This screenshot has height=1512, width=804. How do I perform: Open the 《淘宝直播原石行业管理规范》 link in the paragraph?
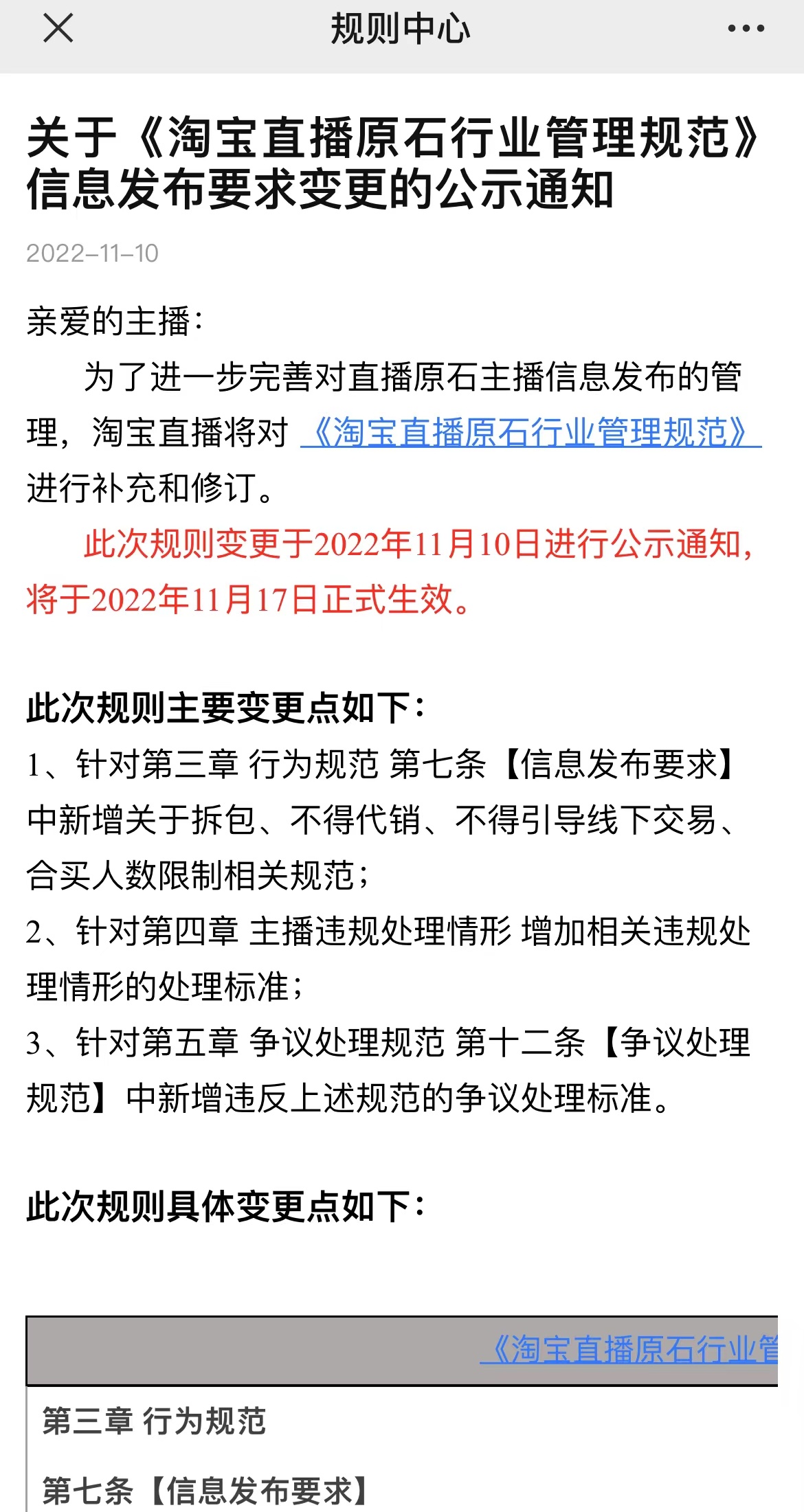[531, 433]
